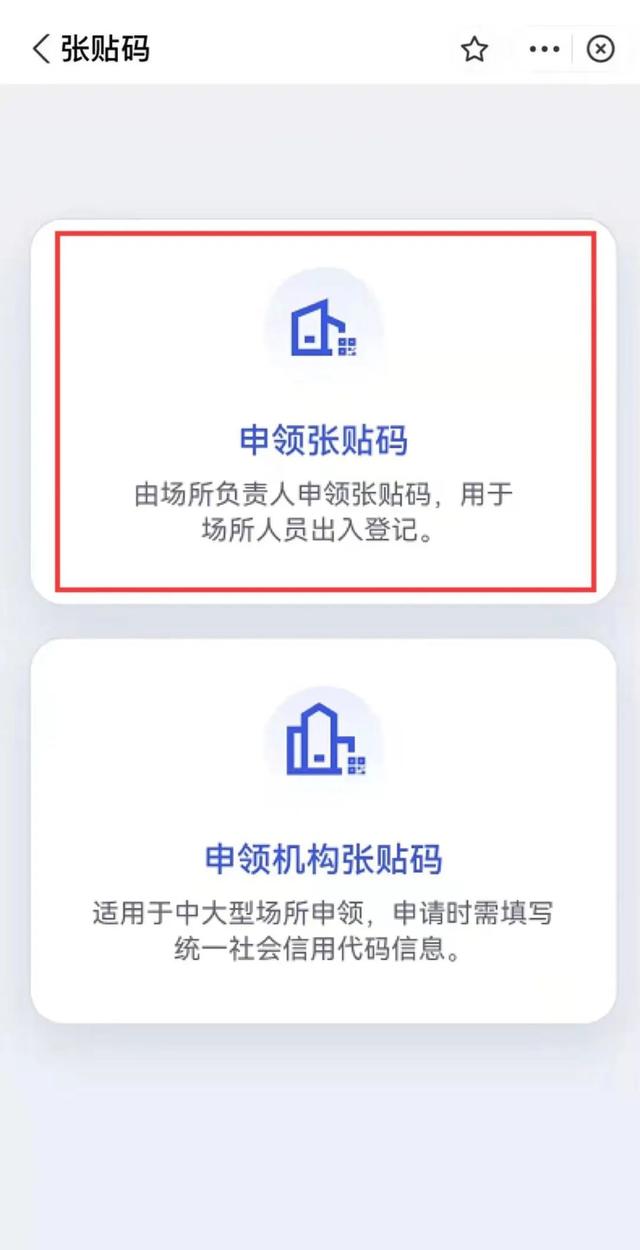Close the mini program
The image size is (640, 1250).
point(600,49)
